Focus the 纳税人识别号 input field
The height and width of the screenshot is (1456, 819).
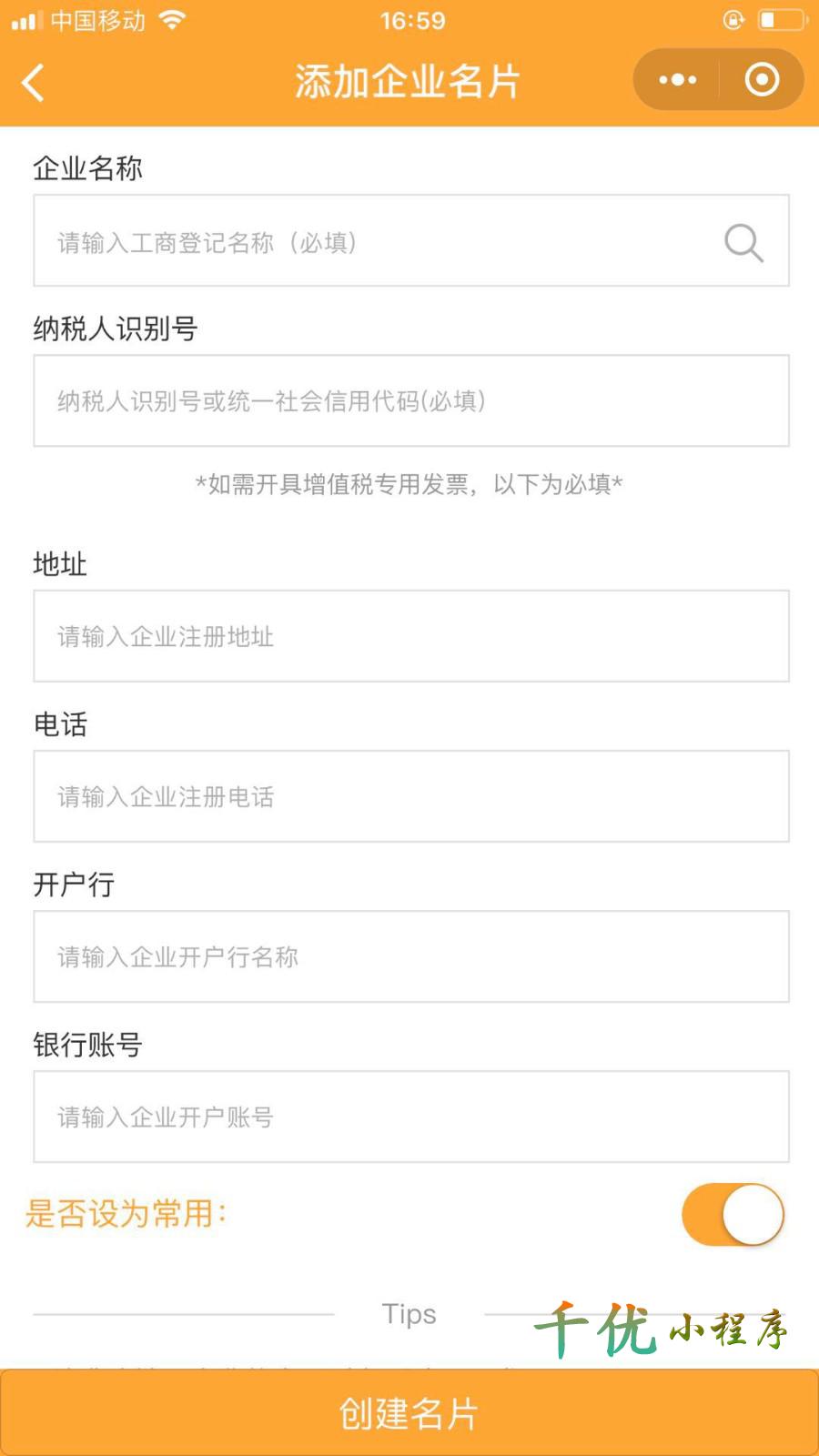click(x=409, y=401)
